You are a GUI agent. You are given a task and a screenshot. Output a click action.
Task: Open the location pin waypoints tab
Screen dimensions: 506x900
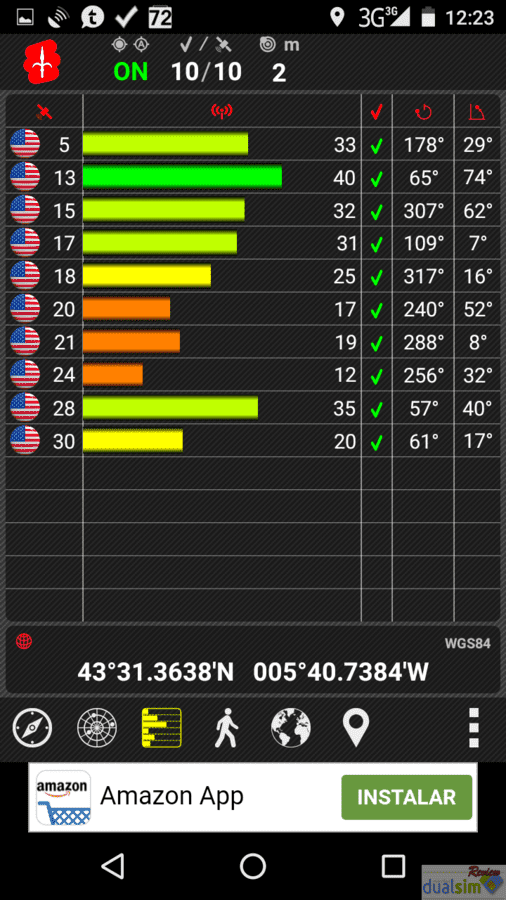pyautogui.click(x=356, y=727)
